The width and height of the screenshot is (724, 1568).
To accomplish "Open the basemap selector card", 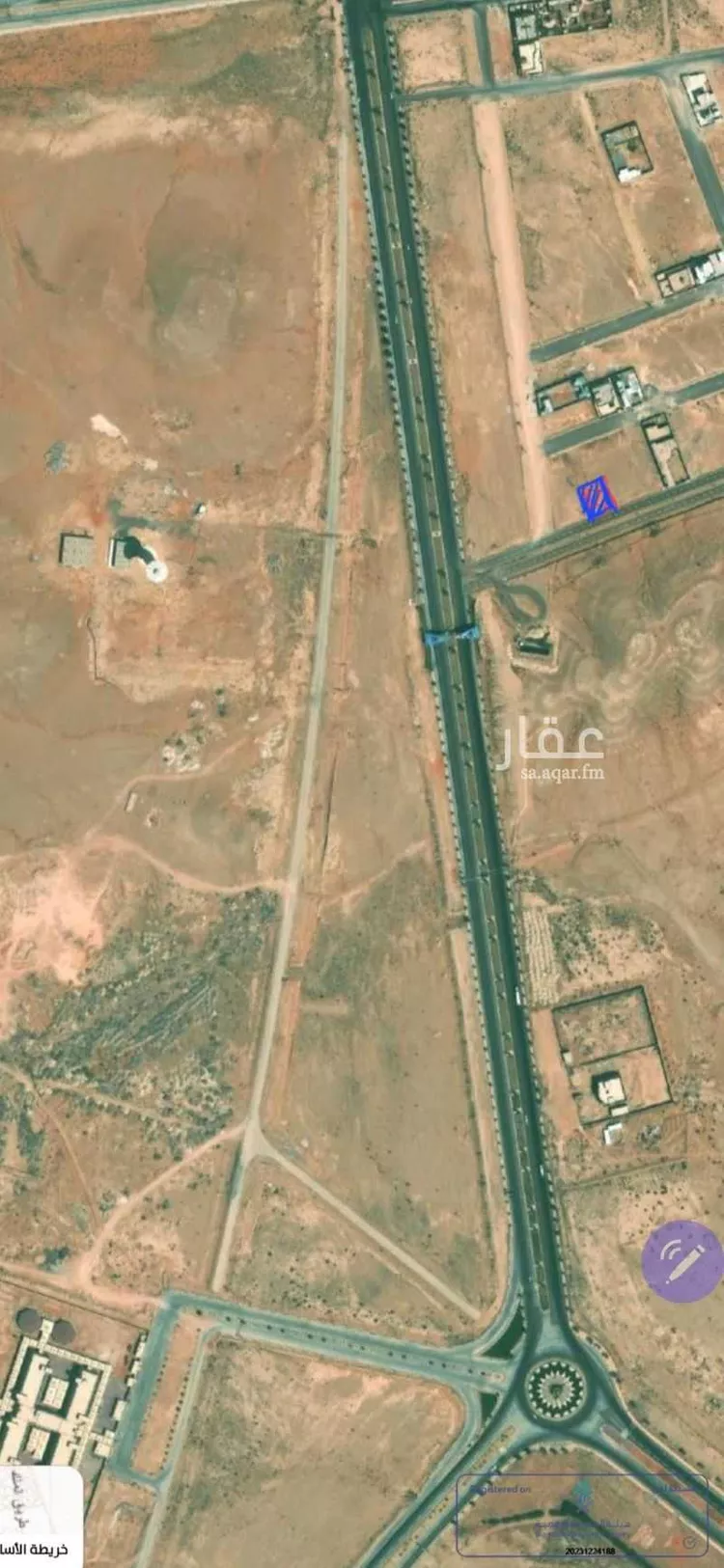I will 39,1518.
